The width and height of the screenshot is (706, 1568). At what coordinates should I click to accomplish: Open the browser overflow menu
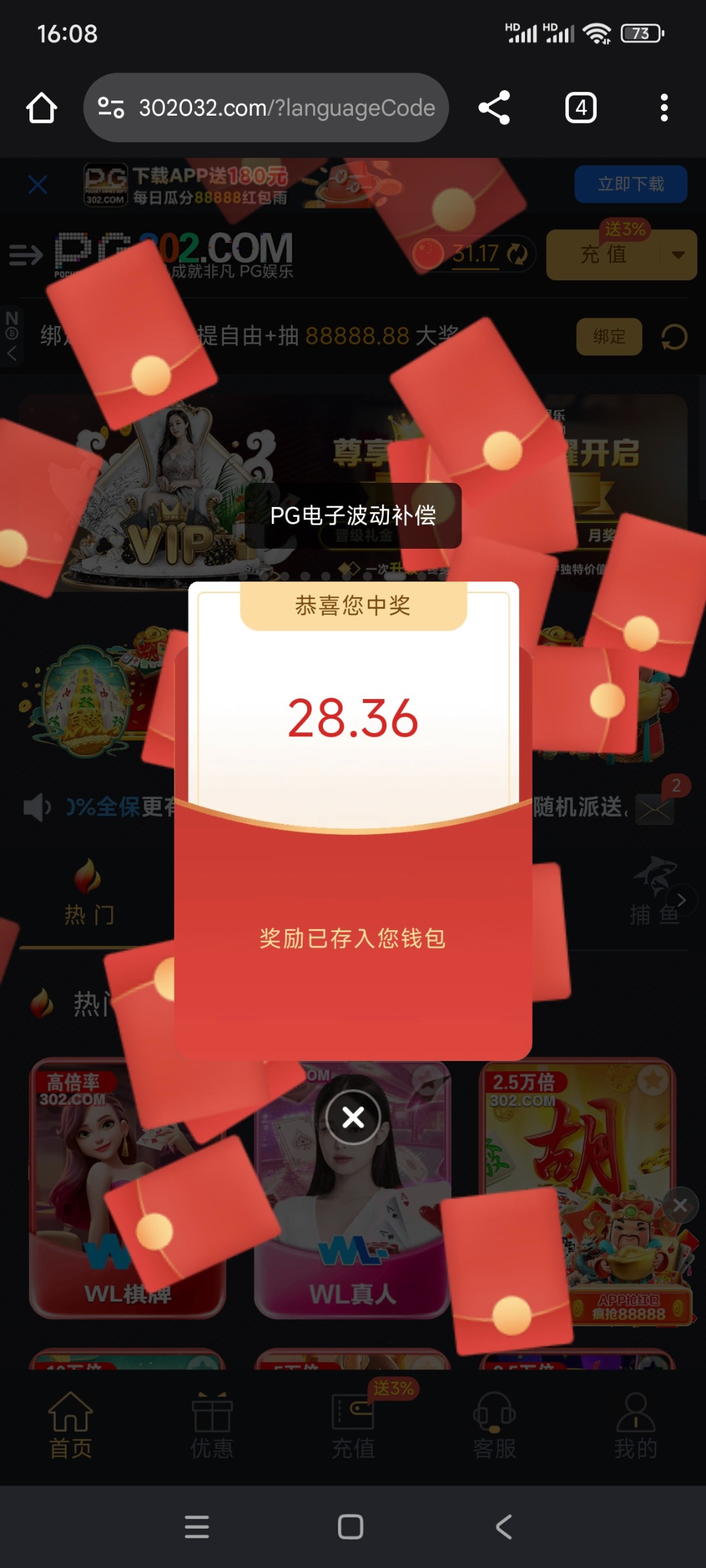click(664, 108)
